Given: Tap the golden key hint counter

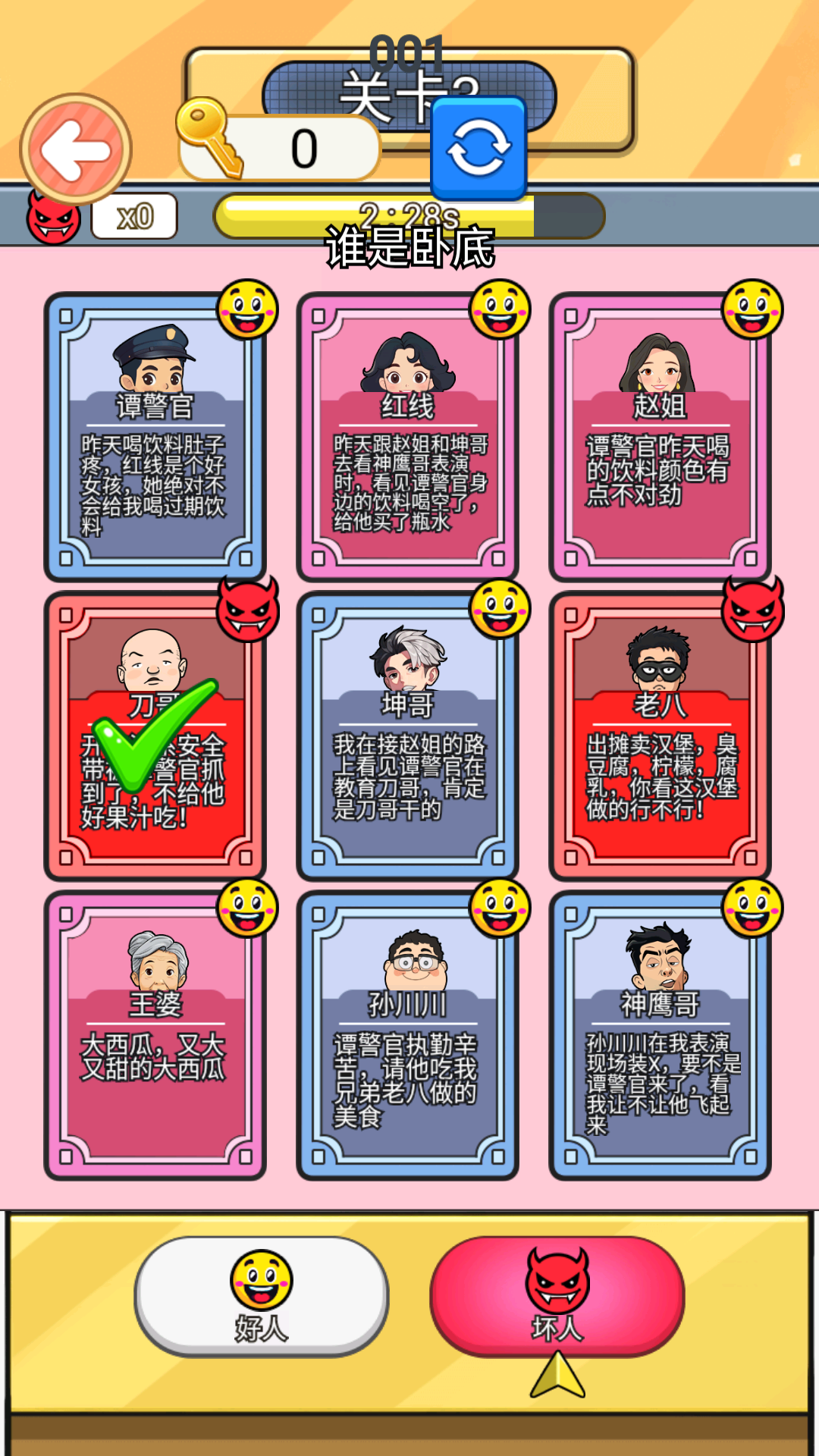Looking at the screenshot, I should coord(278,144).
